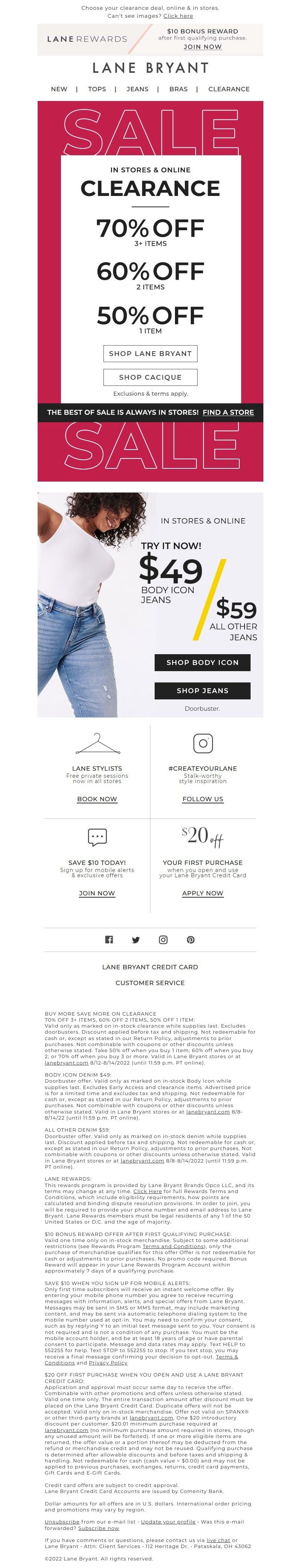Open the 'Click here' view-images link
Image resolution: width=301 pixels, height=1568 pixels.
tap(178, 16)
